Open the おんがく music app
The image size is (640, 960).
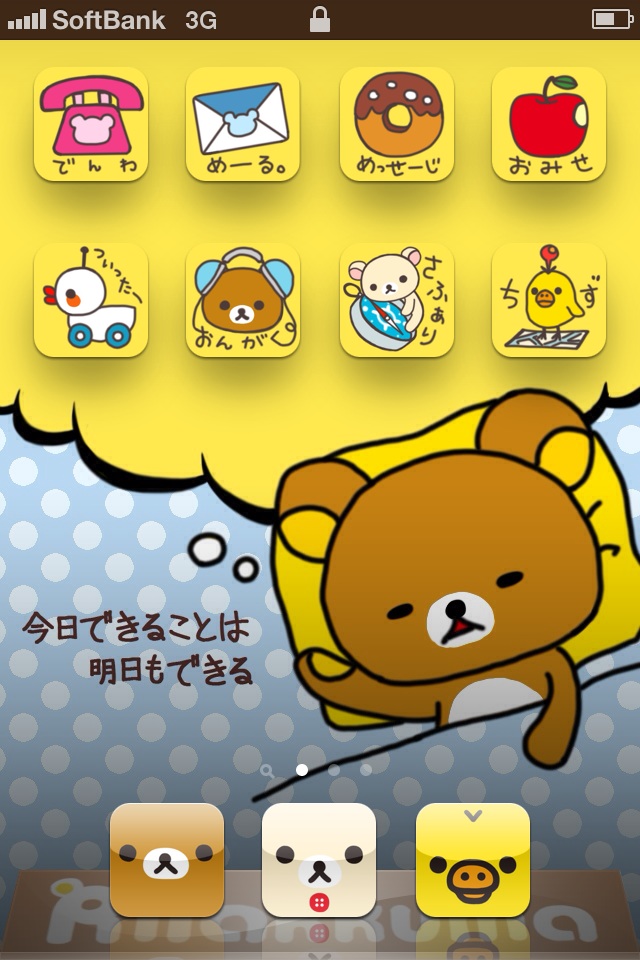coord(243,300)
